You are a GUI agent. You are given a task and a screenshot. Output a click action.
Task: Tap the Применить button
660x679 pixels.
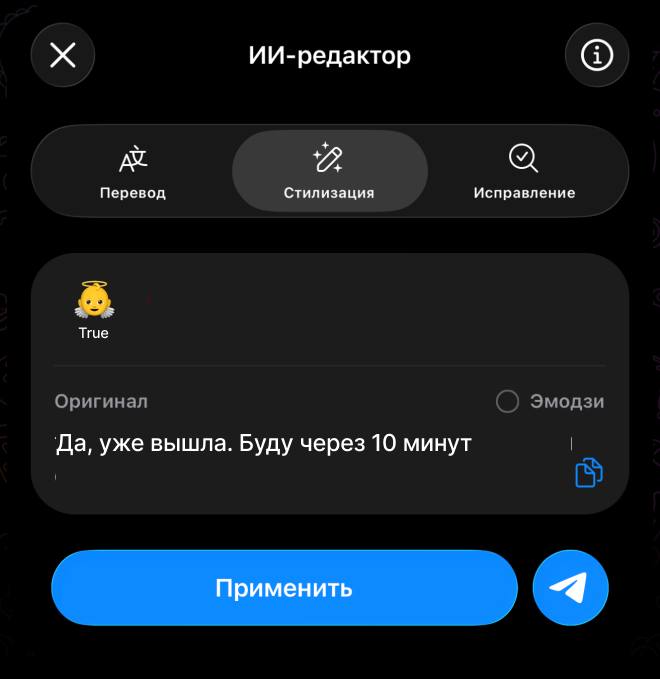click(x=284, y=587)
